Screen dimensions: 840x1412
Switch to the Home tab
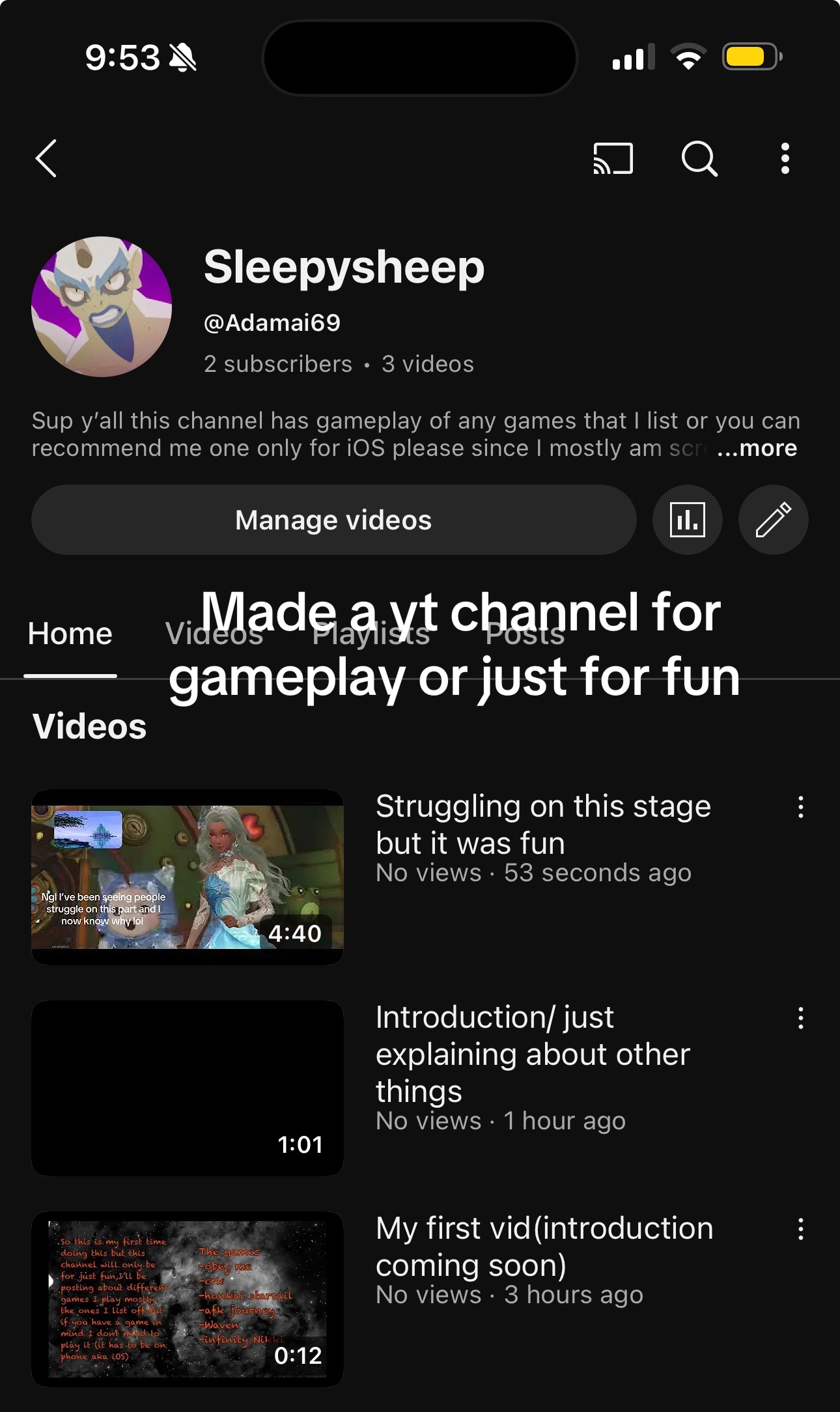[70, 634]
